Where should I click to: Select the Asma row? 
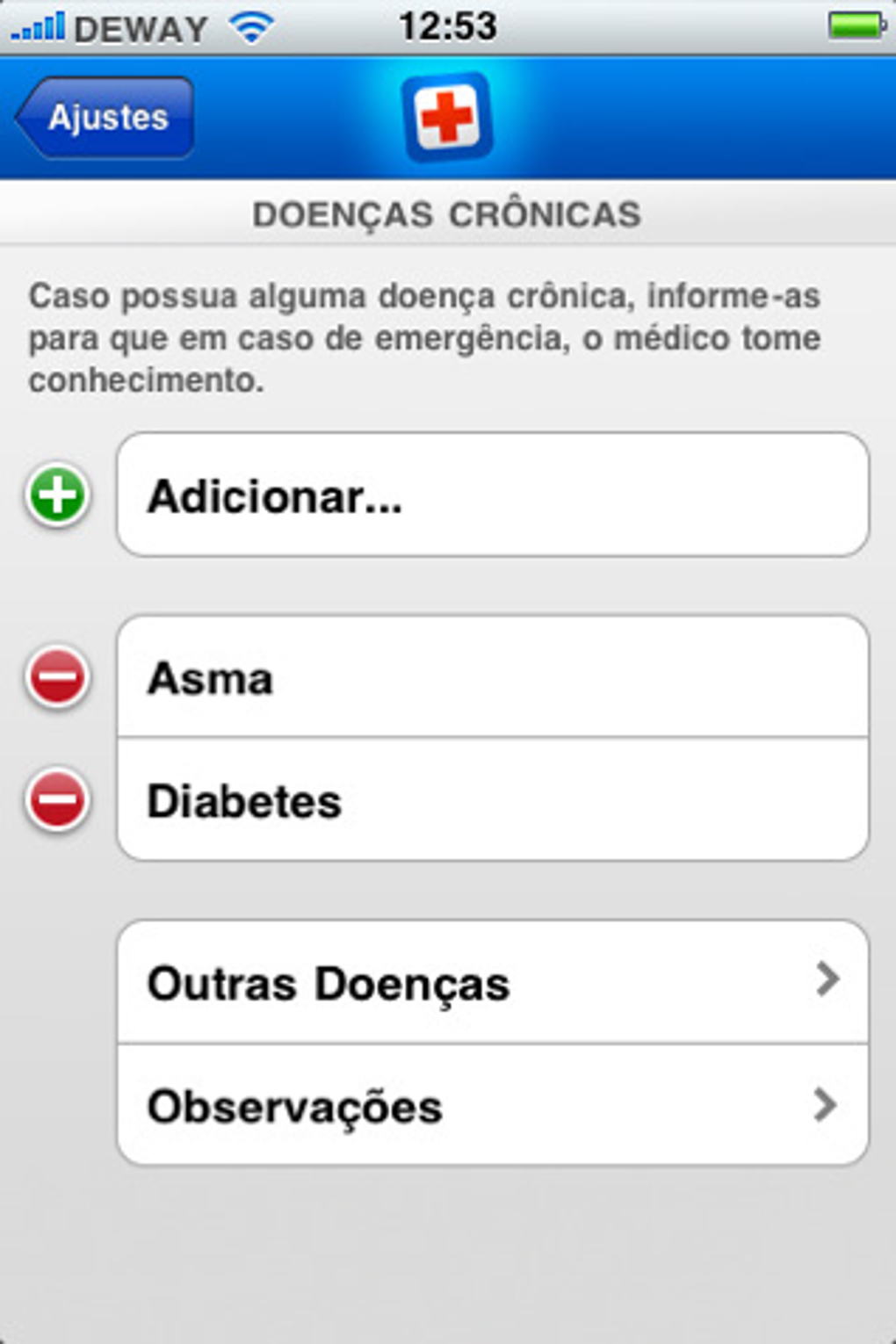point(492,677)
